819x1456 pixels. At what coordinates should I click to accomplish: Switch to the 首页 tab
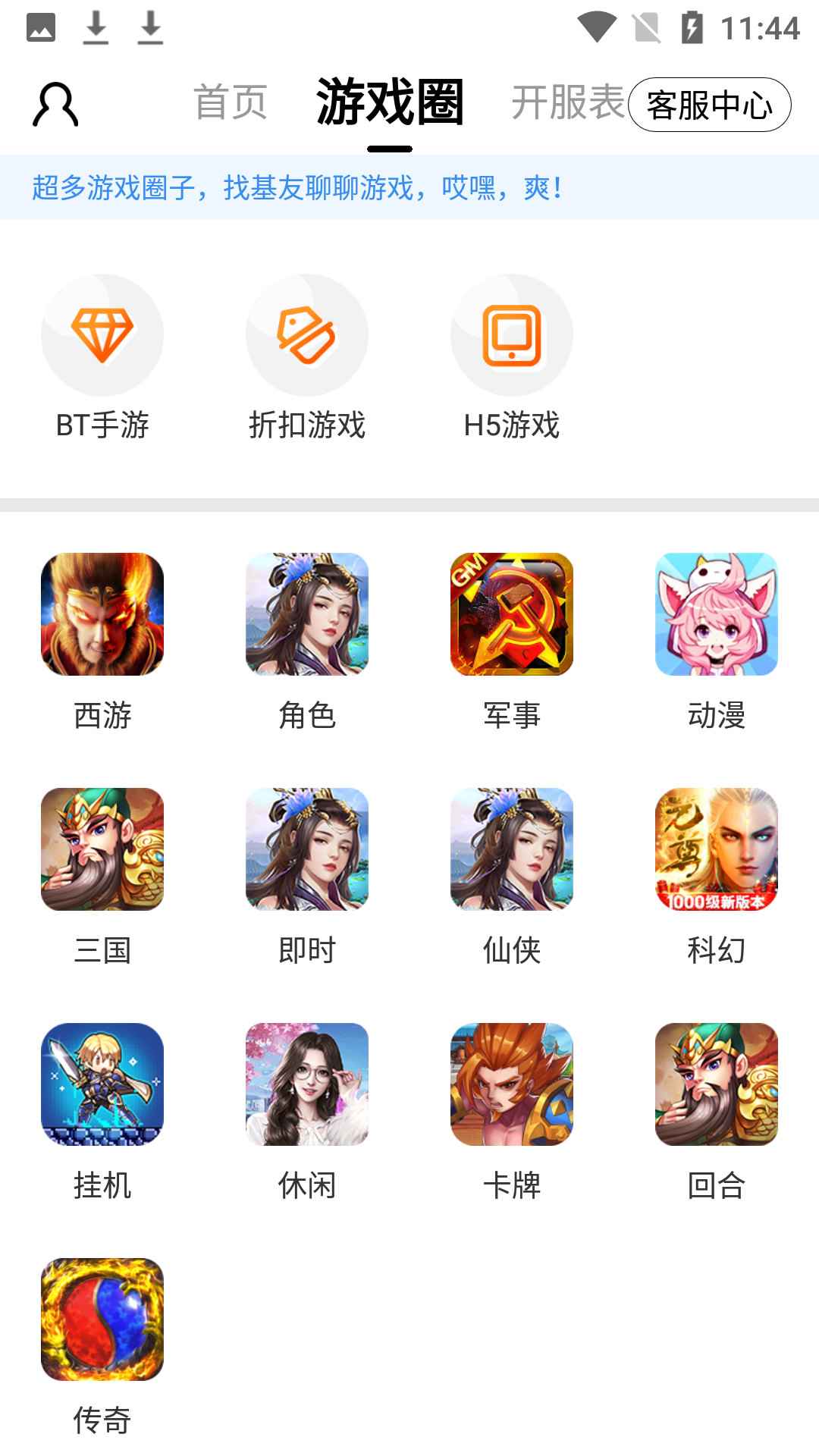[x=231, y=103]
